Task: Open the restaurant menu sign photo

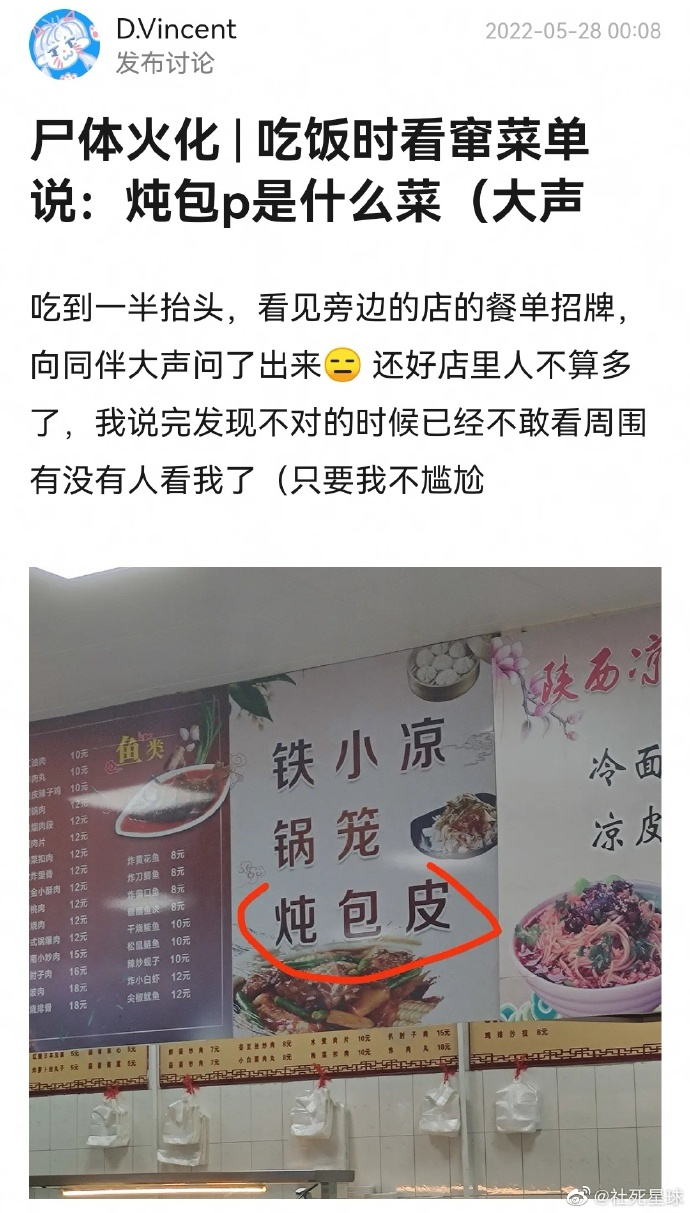Action: pyautogui.click(x=345, y=880)
